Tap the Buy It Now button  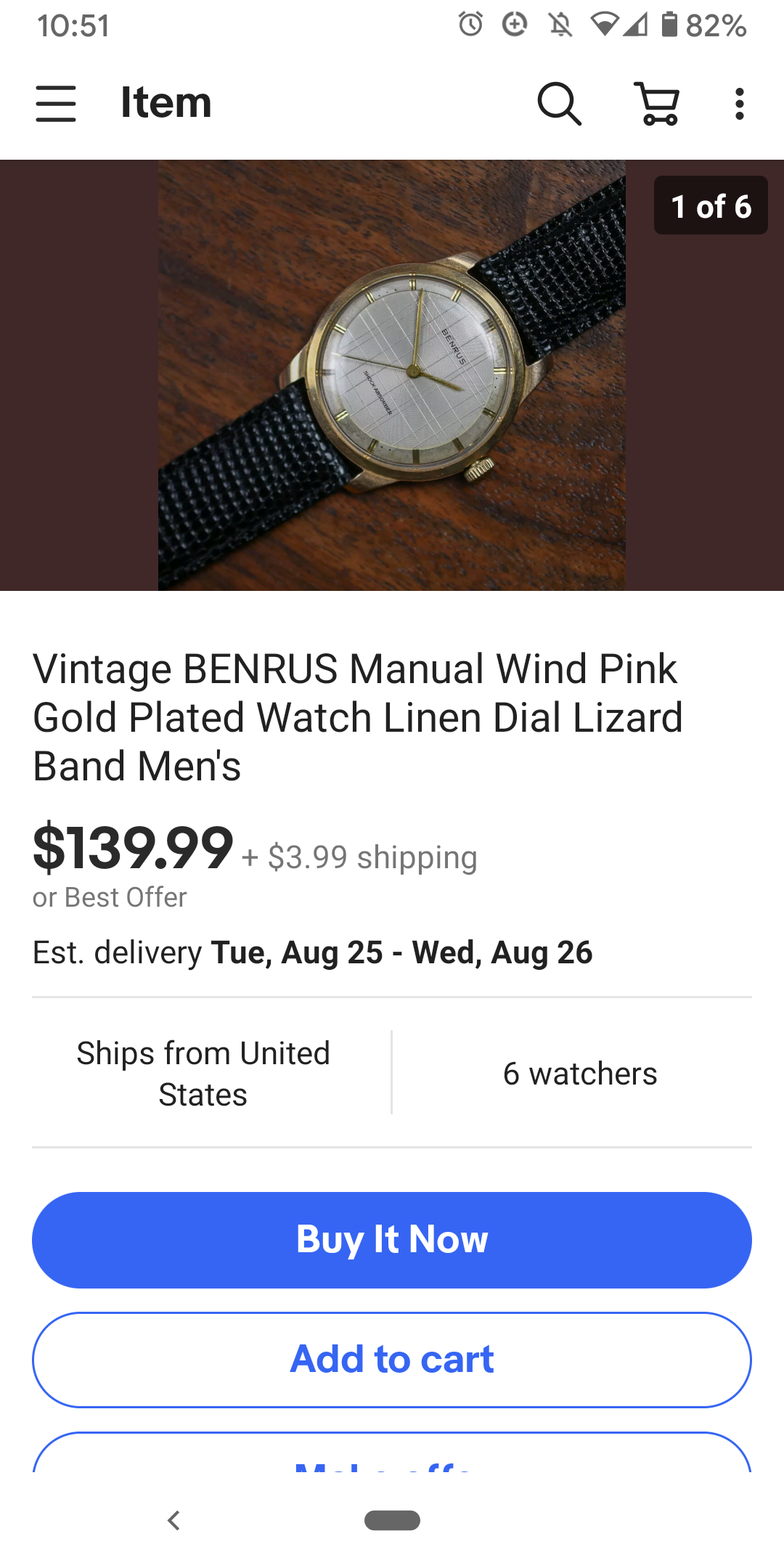click(392, 1240)
